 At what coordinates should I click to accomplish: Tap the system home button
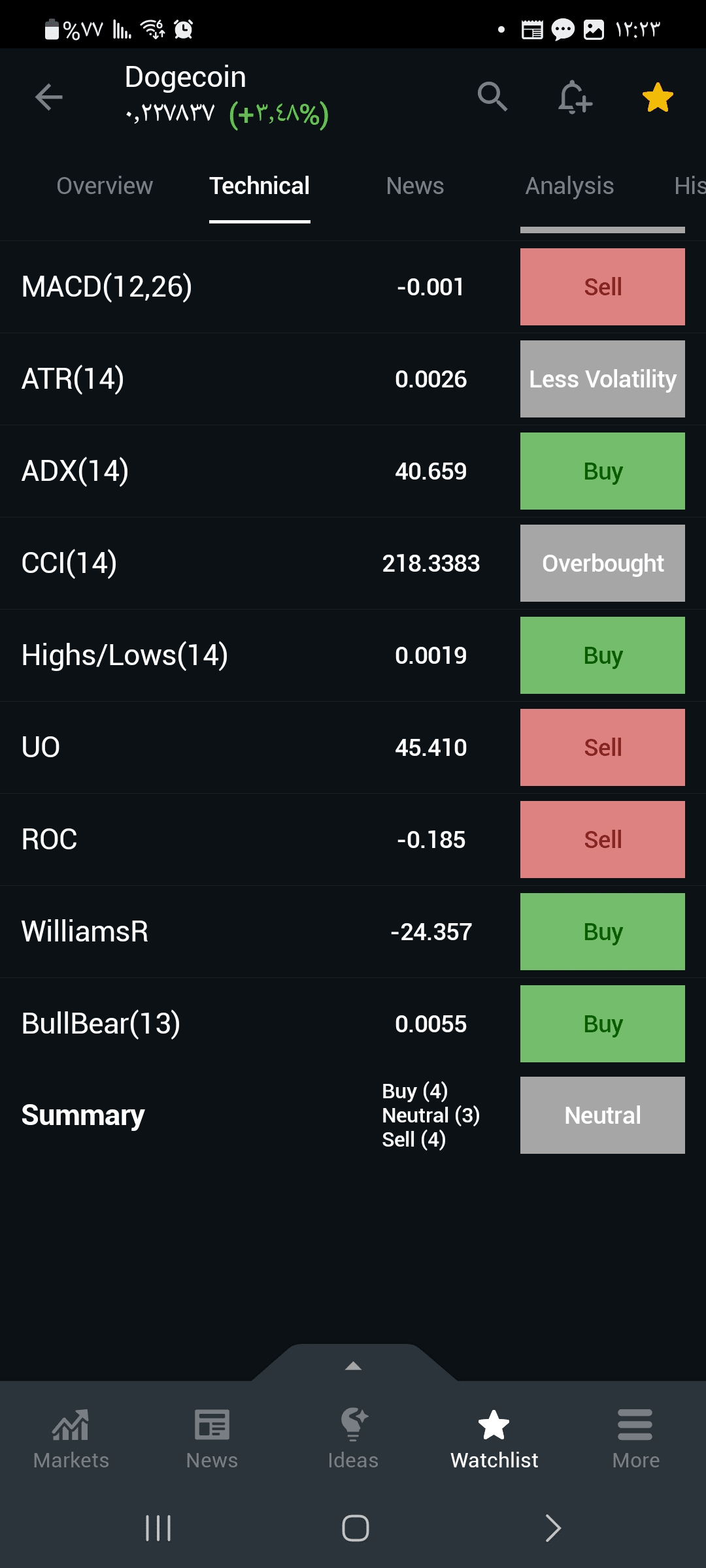[355, 1528]
